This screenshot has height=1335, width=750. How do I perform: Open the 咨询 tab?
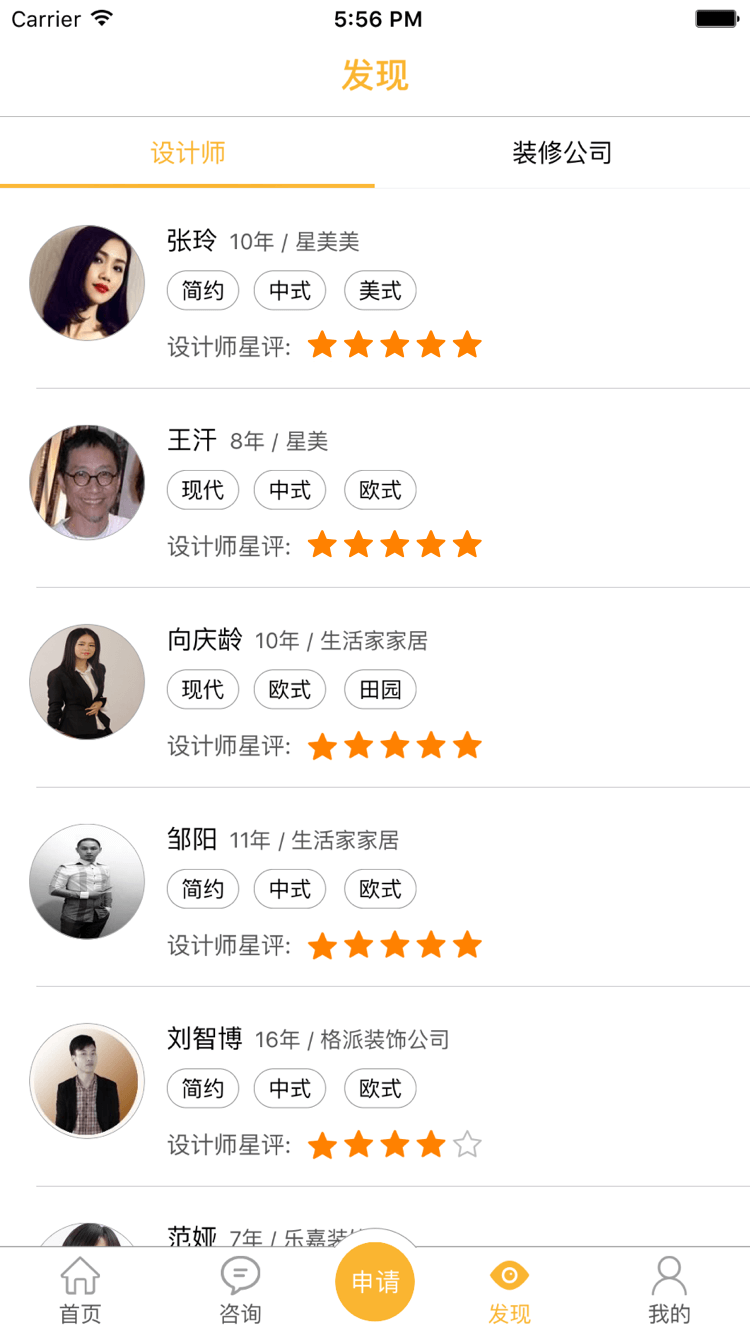[240, 1291]
